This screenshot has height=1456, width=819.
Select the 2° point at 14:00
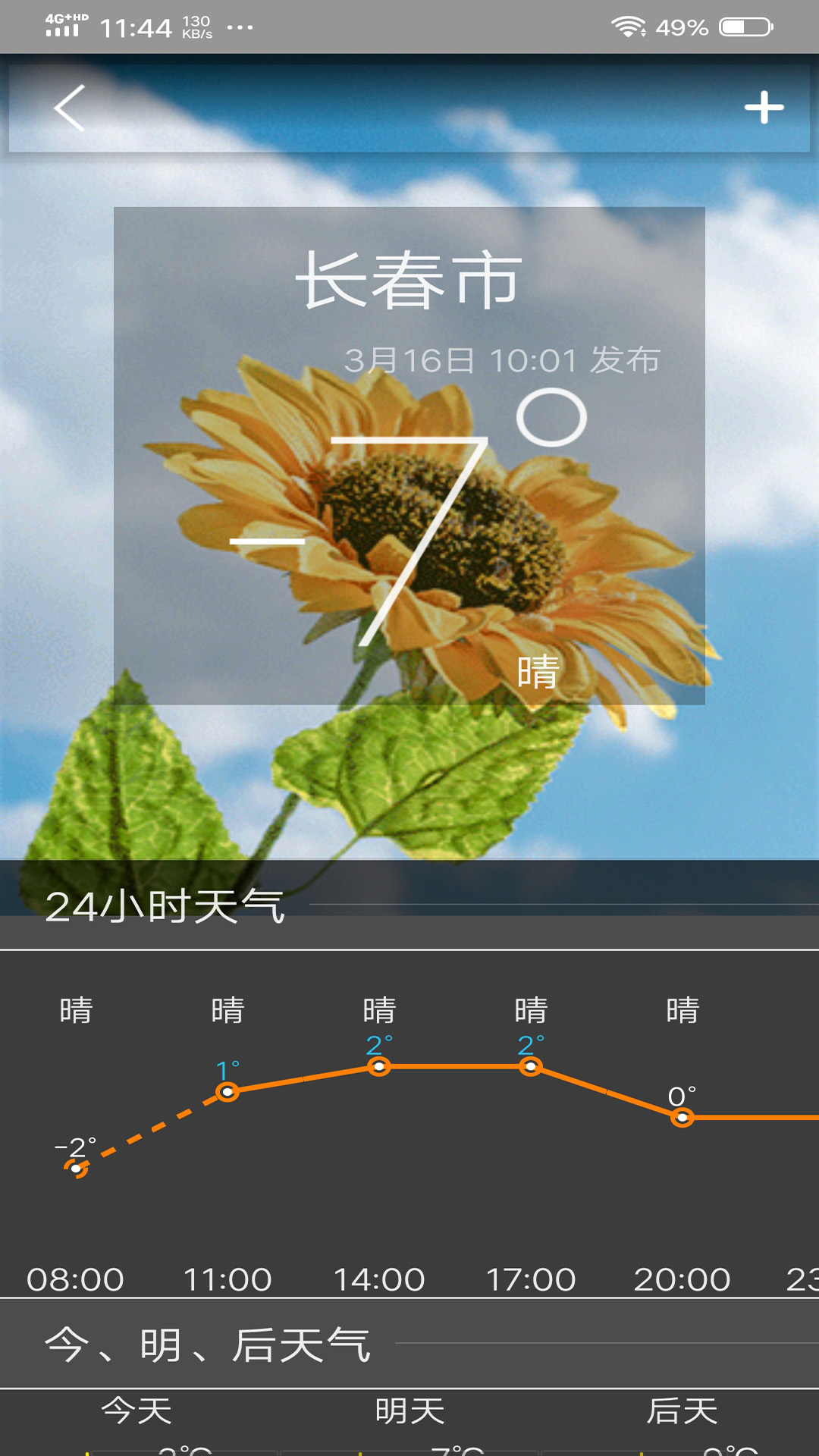click(x=380, y=1068)
